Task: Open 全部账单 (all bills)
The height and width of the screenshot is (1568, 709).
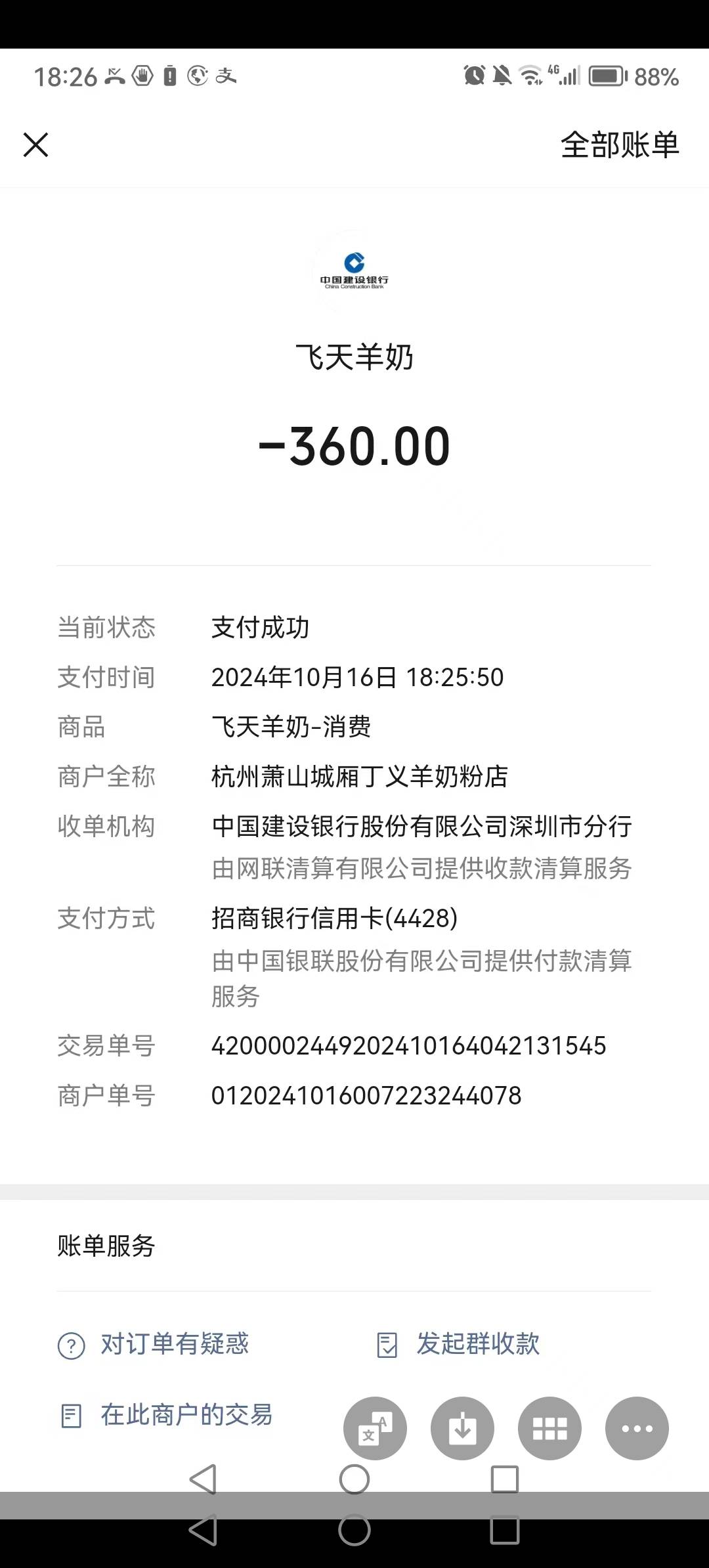Action: (x=619, y=144)
